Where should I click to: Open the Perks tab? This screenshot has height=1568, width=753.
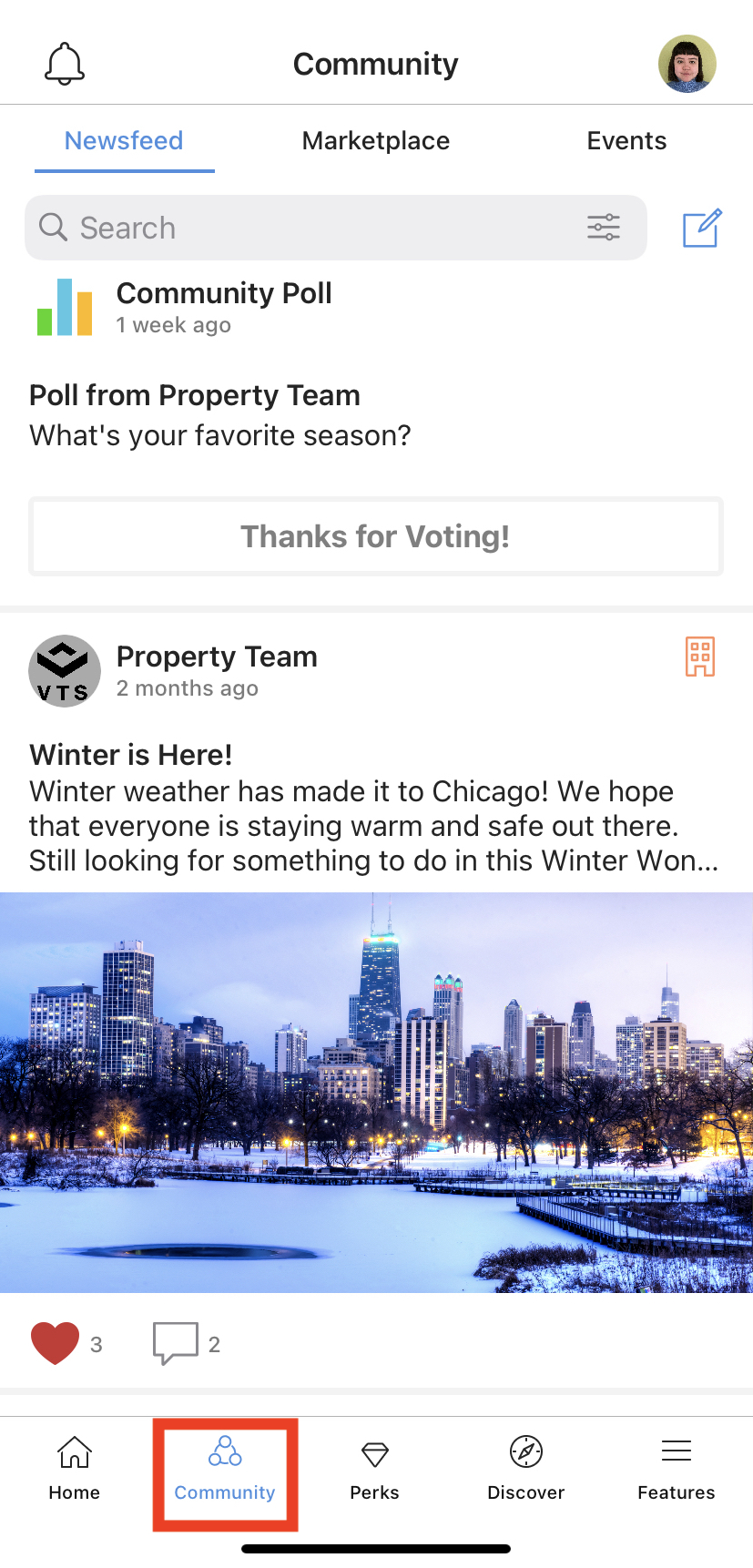(374, 1467)
